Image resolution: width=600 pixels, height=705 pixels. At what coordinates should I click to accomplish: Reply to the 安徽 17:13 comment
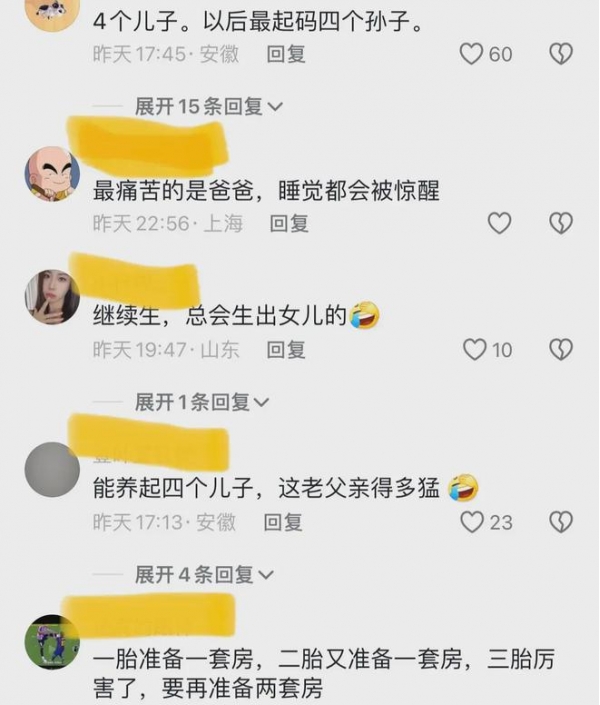coord(283,521)
